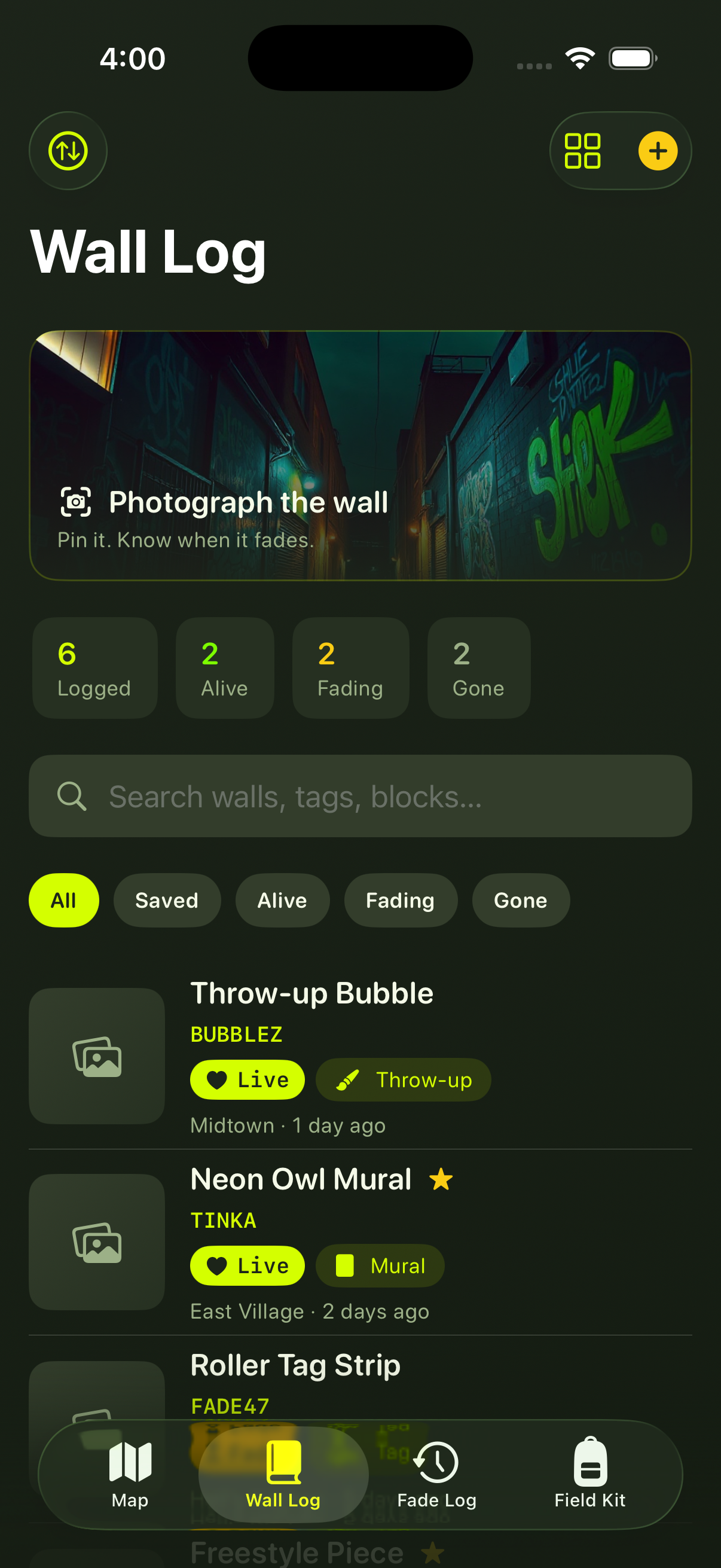Go to the Fade Log tab
Screen dimensions: 721x1568
(x=436, y=1475)
